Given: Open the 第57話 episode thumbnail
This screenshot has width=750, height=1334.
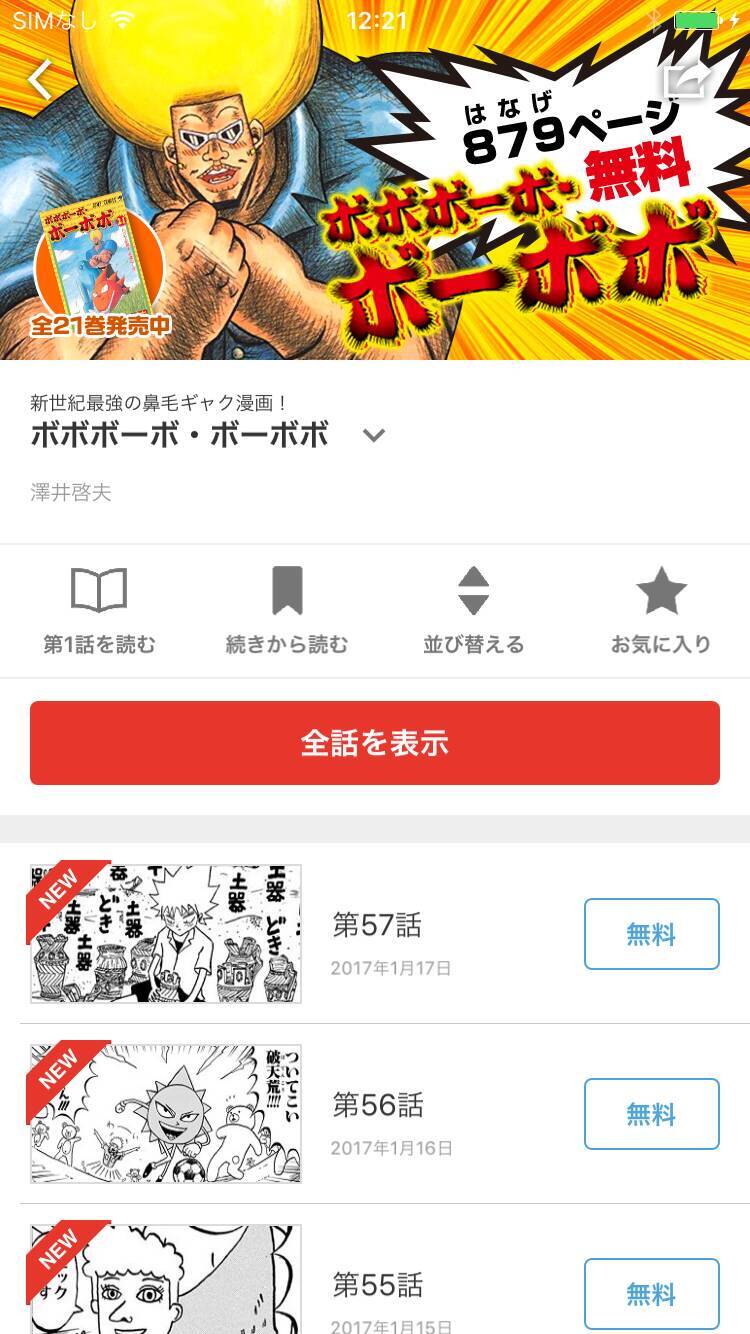Looking at the screenshot, I should pyautogui.click(x=166, y=934).
